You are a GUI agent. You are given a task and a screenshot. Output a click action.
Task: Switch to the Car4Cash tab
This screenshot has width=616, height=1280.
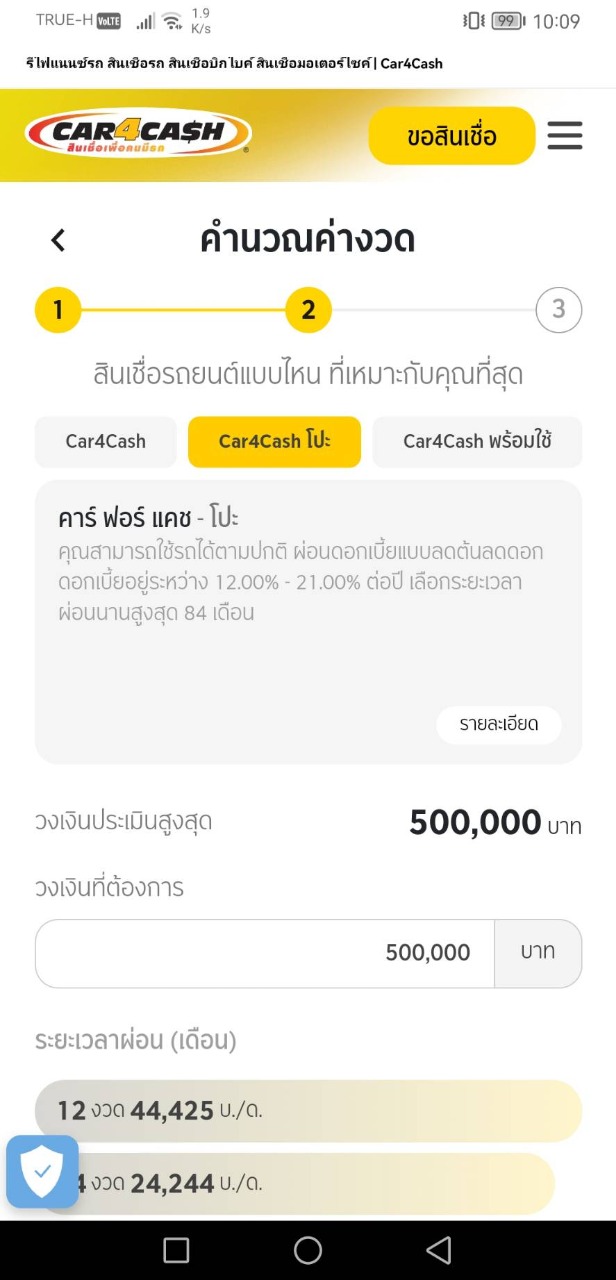pos(105,441)
